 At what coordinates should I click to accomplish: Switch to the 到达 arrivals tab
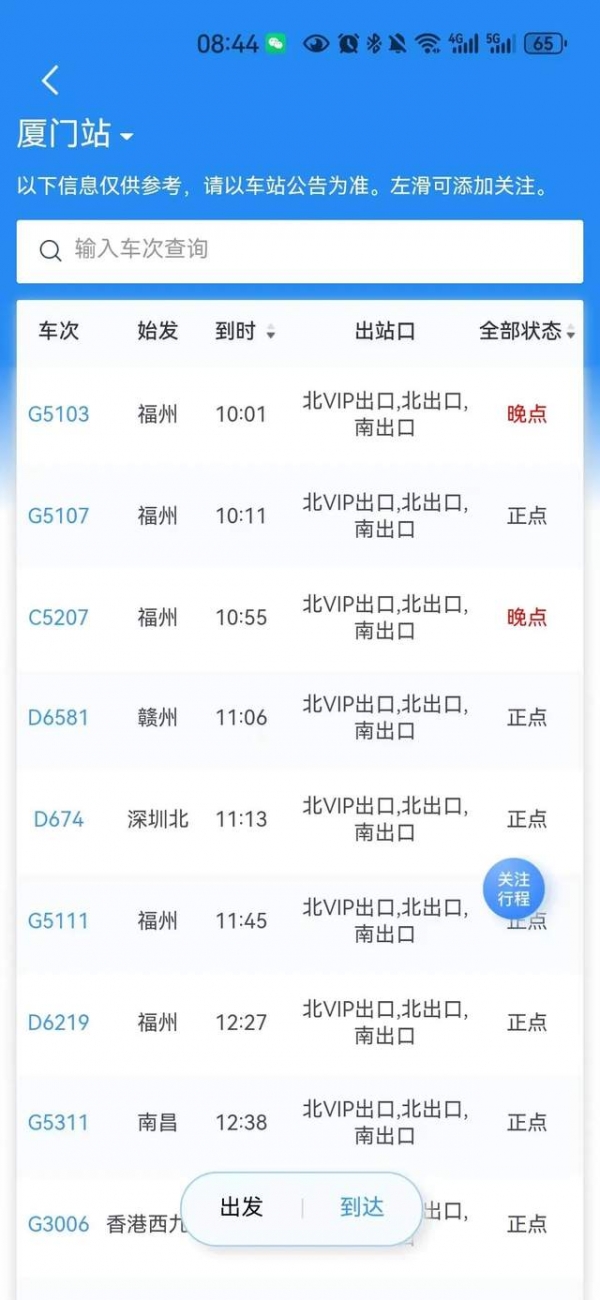coord(361,1208)
